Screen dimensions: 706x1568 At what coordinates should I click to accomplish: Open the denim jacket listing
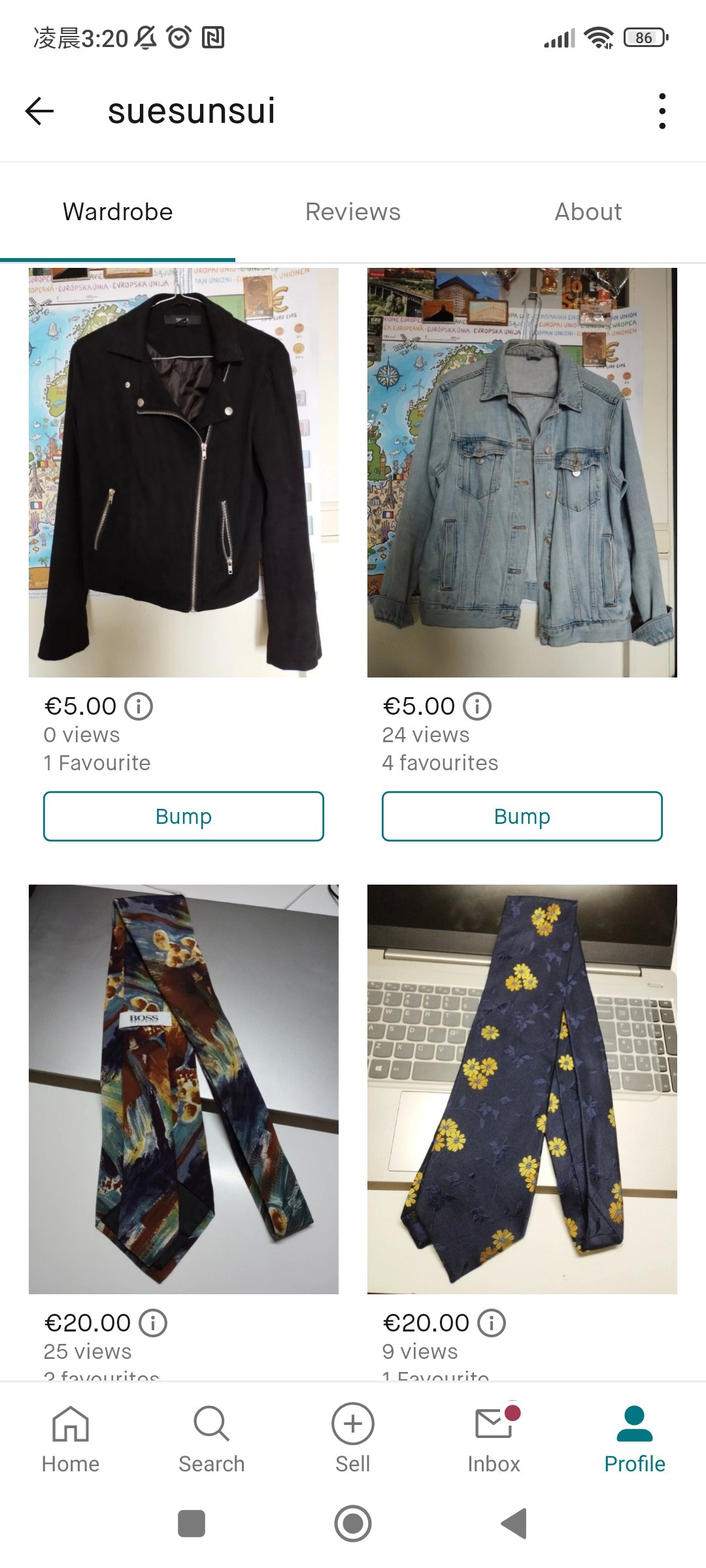(x=522, y=472)
